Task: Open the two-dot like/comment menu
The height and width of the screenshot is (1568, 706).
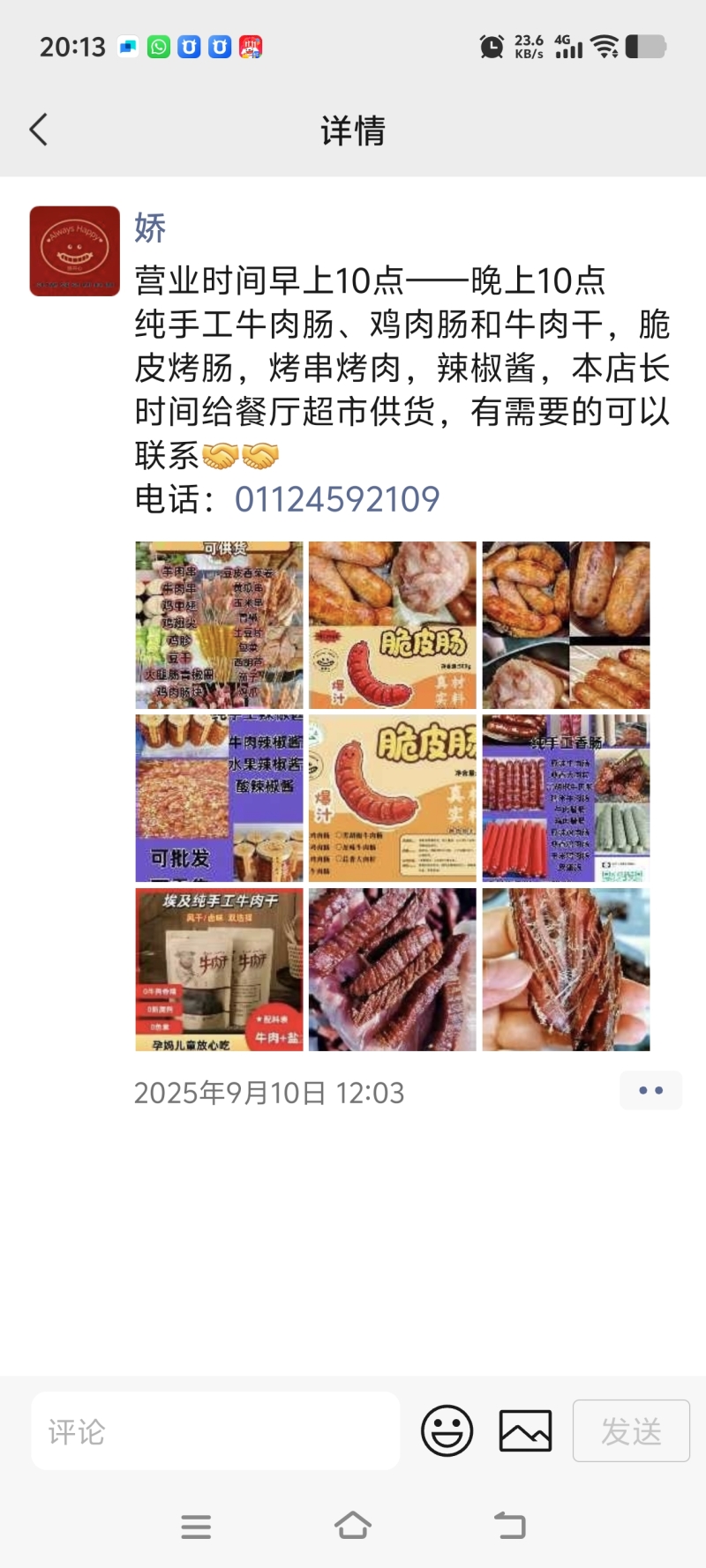Action: coord(650,1091)
